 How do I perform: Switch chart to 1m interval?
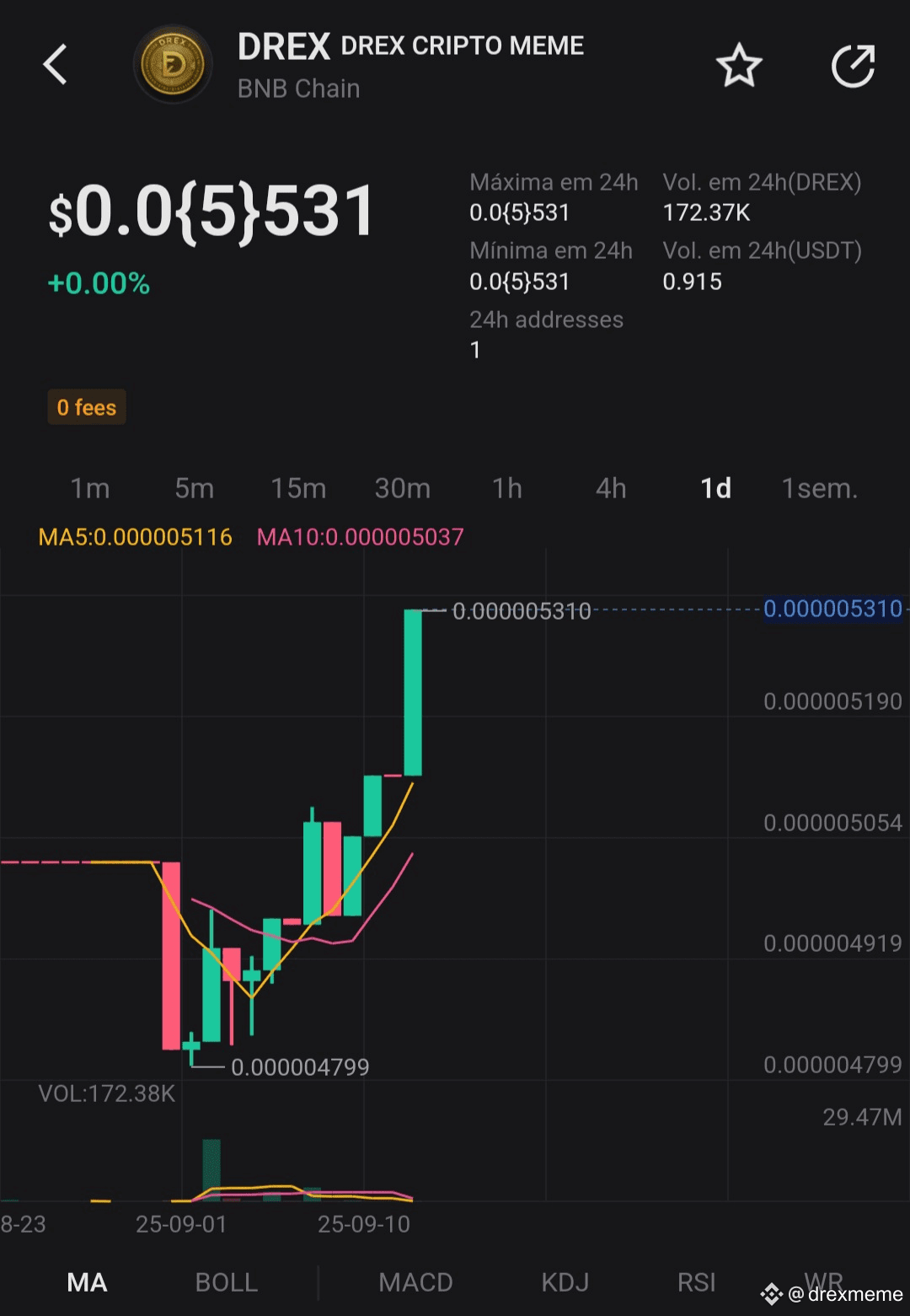pos(89,488)
